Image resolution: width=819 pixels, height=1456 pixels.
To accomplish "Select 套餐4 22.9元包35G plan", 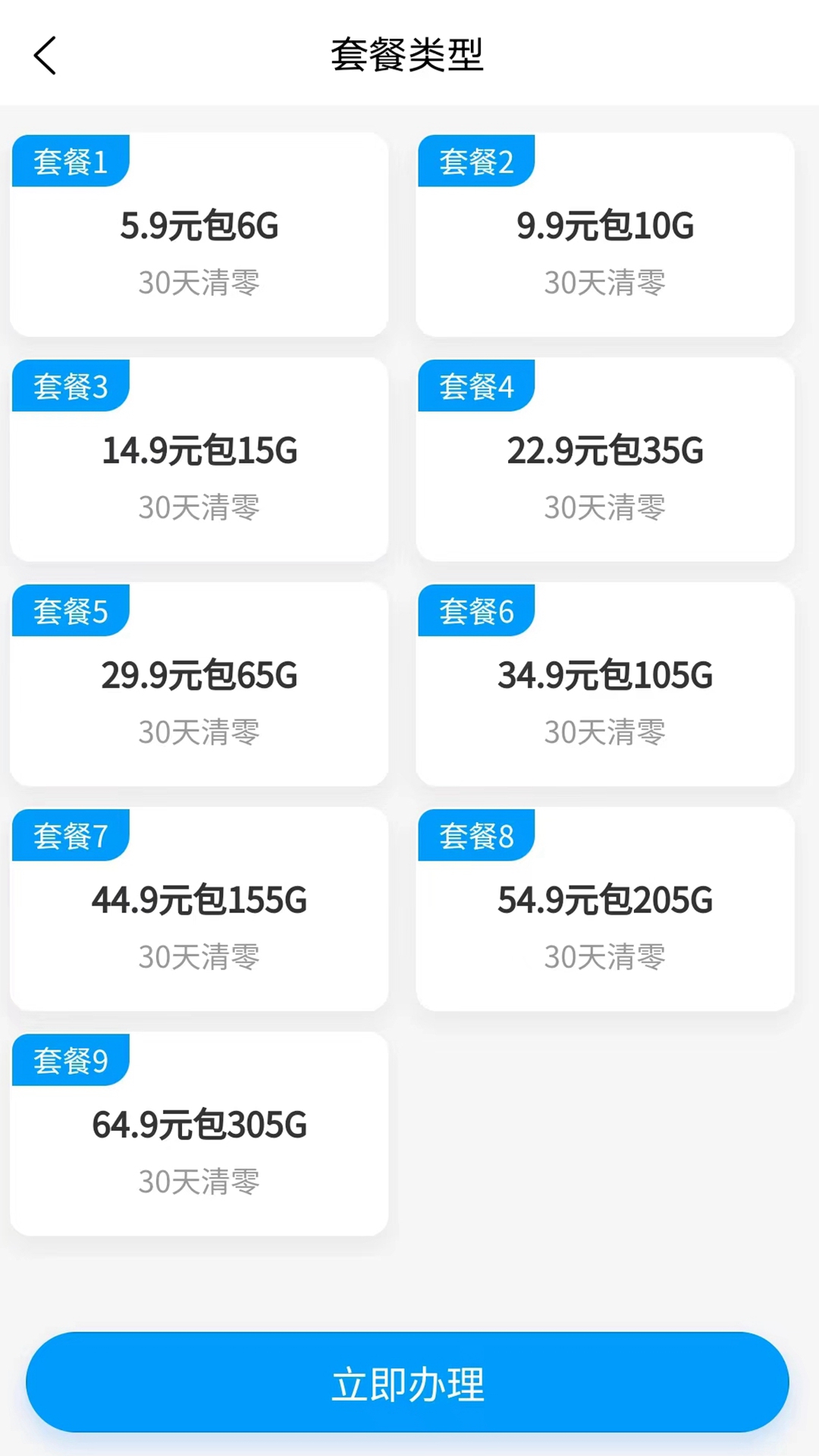I will [605, 460].
